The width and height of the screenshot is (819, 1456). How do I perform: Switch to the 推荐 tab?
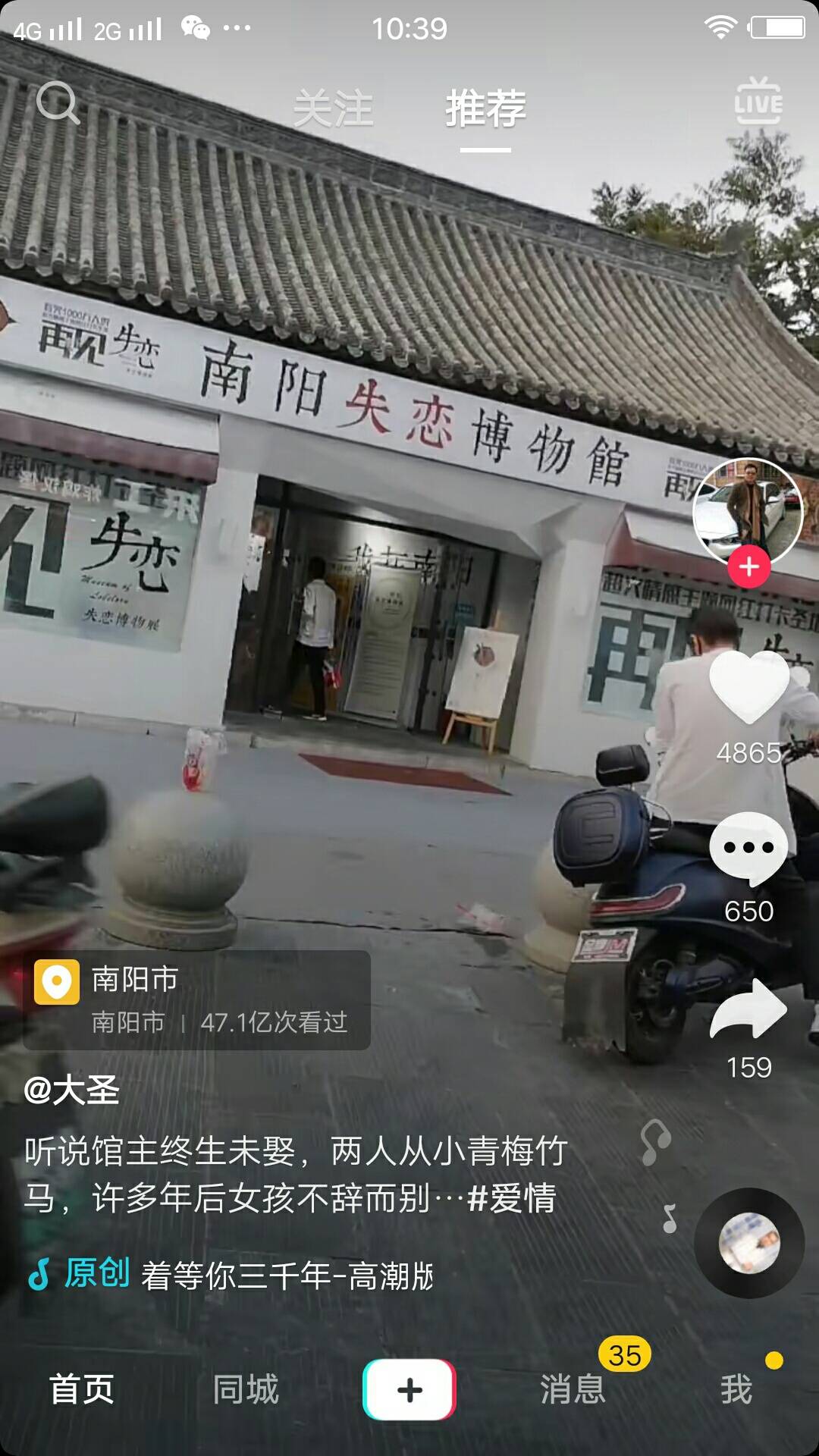pyautogui.click(x=485, y=109)
